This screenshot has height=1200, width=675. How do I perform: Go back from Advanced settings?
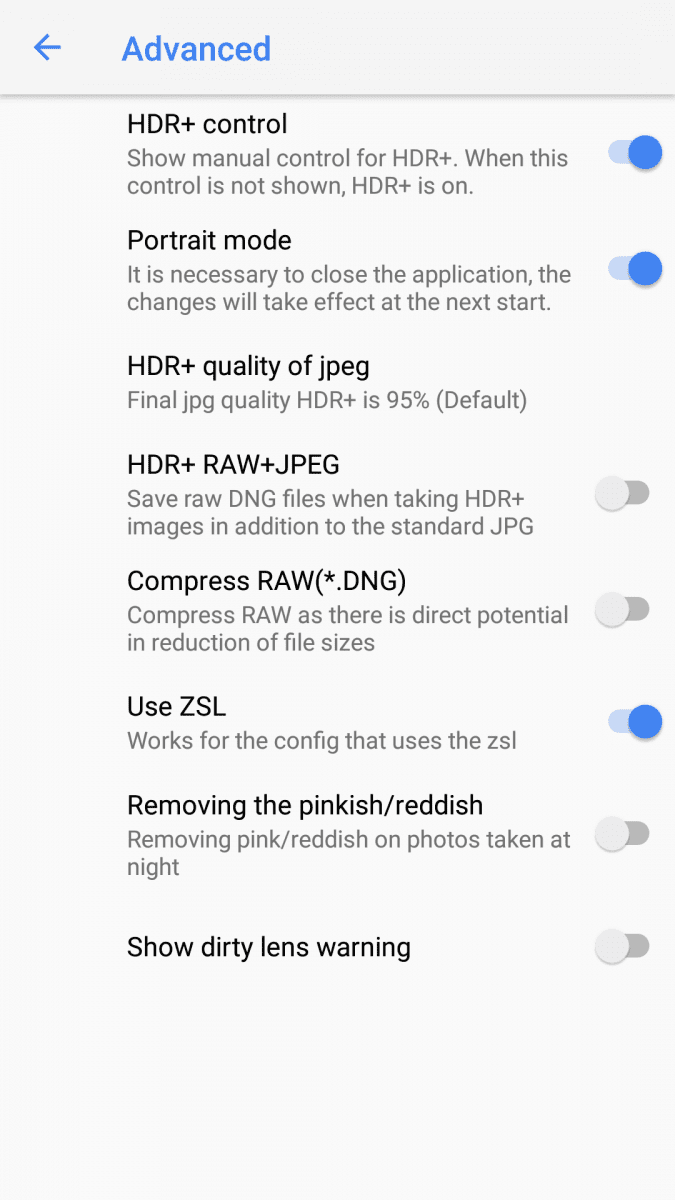pos(47,48)
